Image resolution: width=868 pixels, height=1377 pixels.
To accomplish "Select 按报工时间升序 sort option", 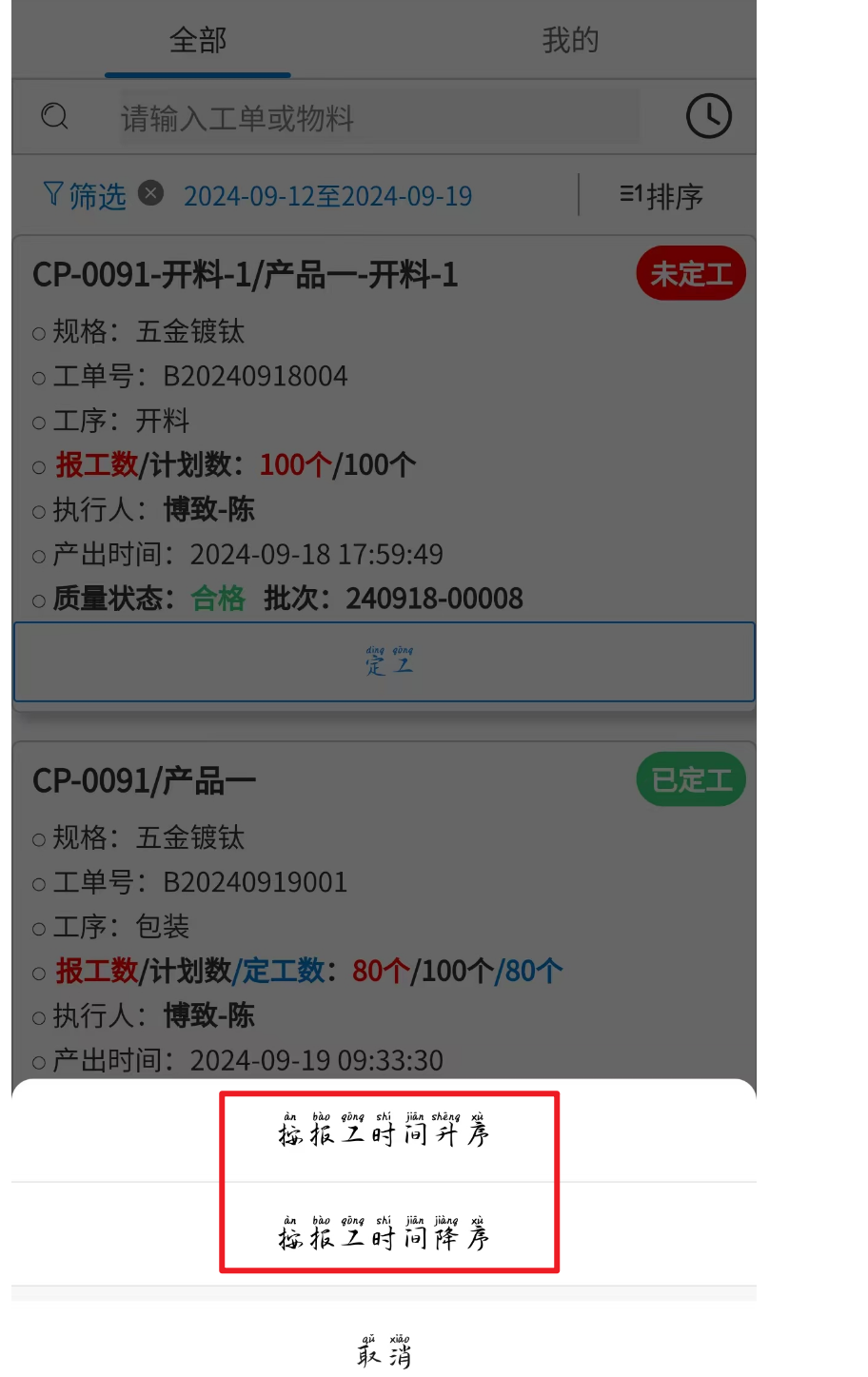I will [x=384, y=1132].
